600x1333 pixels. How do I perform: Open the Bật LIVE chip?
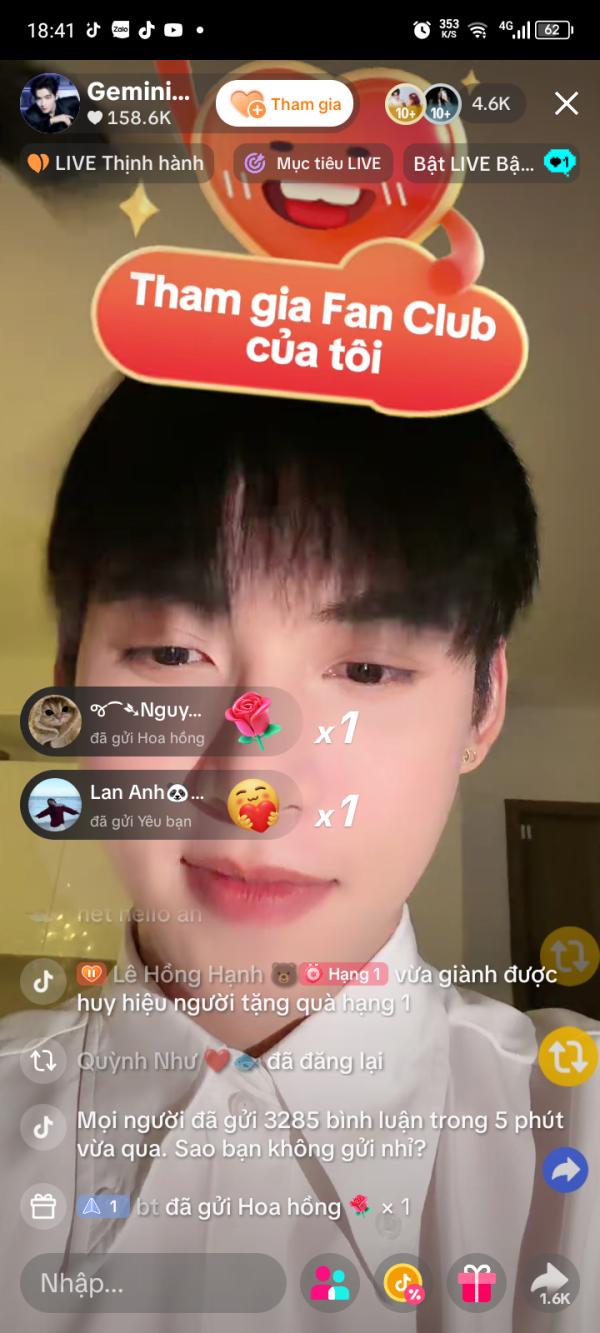click(490, 163)
